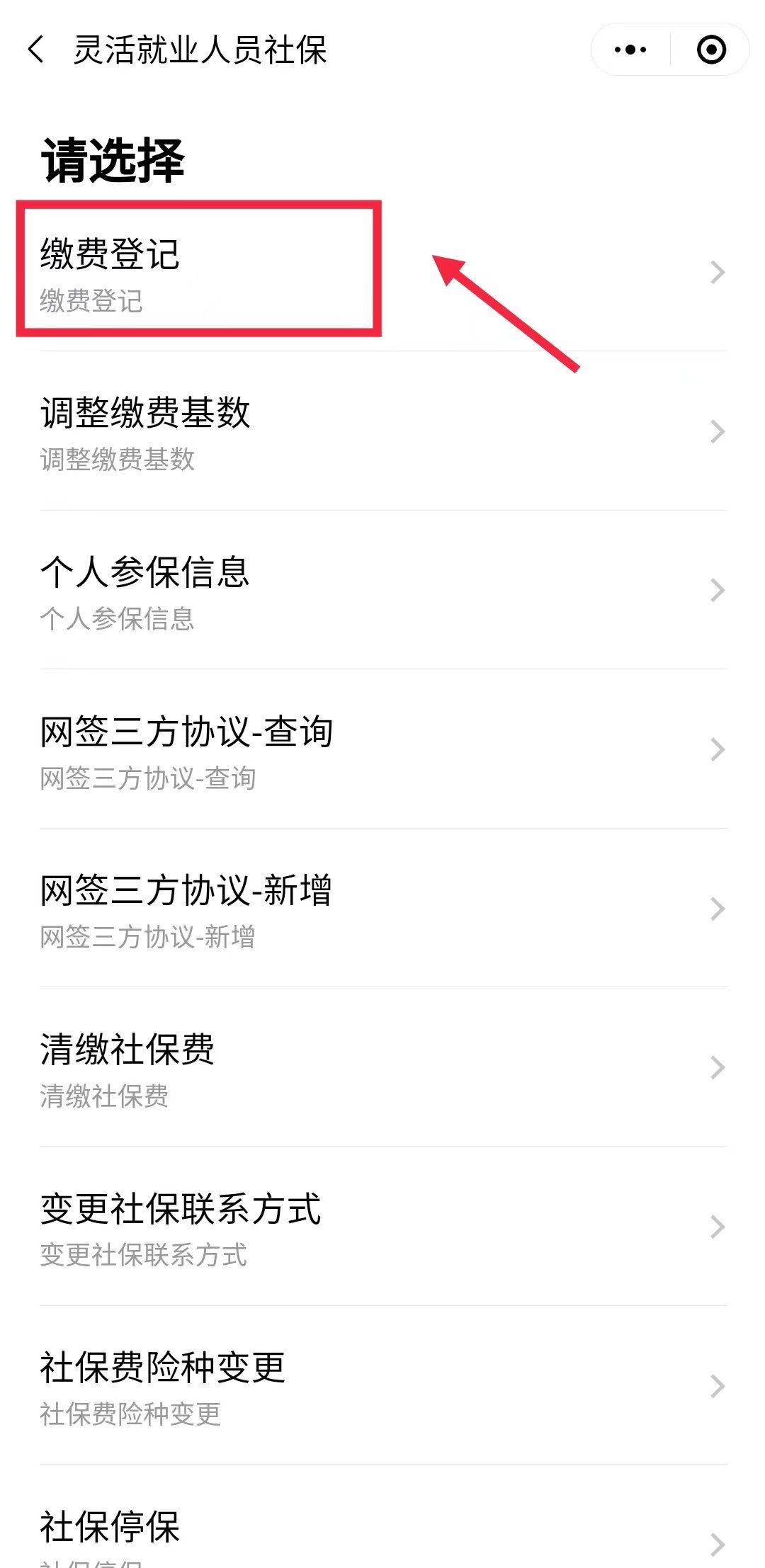The image size is (765, 1568).
Task: Open 清缴社保费 entry
Action: point(382,1067)
